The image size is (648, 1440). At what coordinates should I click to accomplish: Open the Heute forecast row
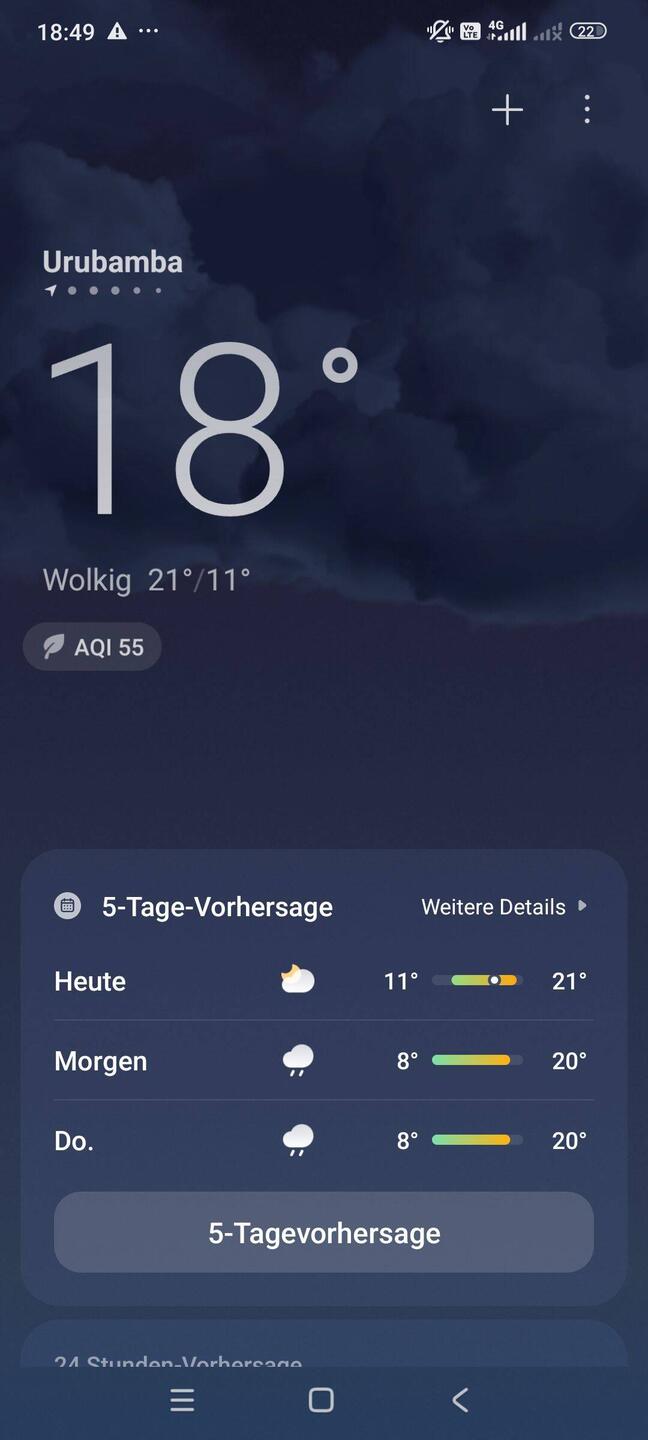pos(323,981)
